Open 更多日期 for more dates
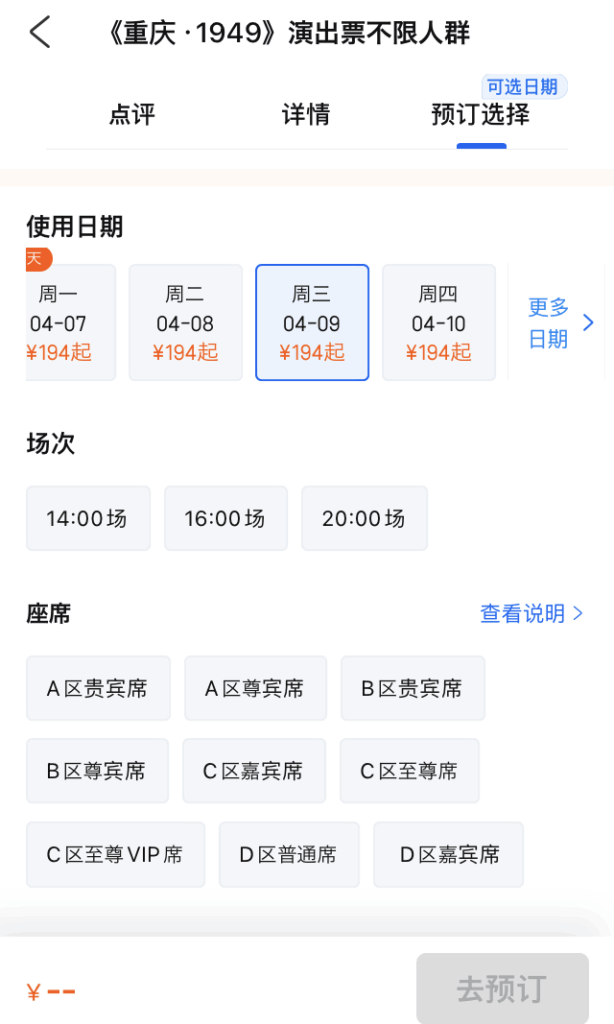 pyautogui.click(x=560, y=323)
